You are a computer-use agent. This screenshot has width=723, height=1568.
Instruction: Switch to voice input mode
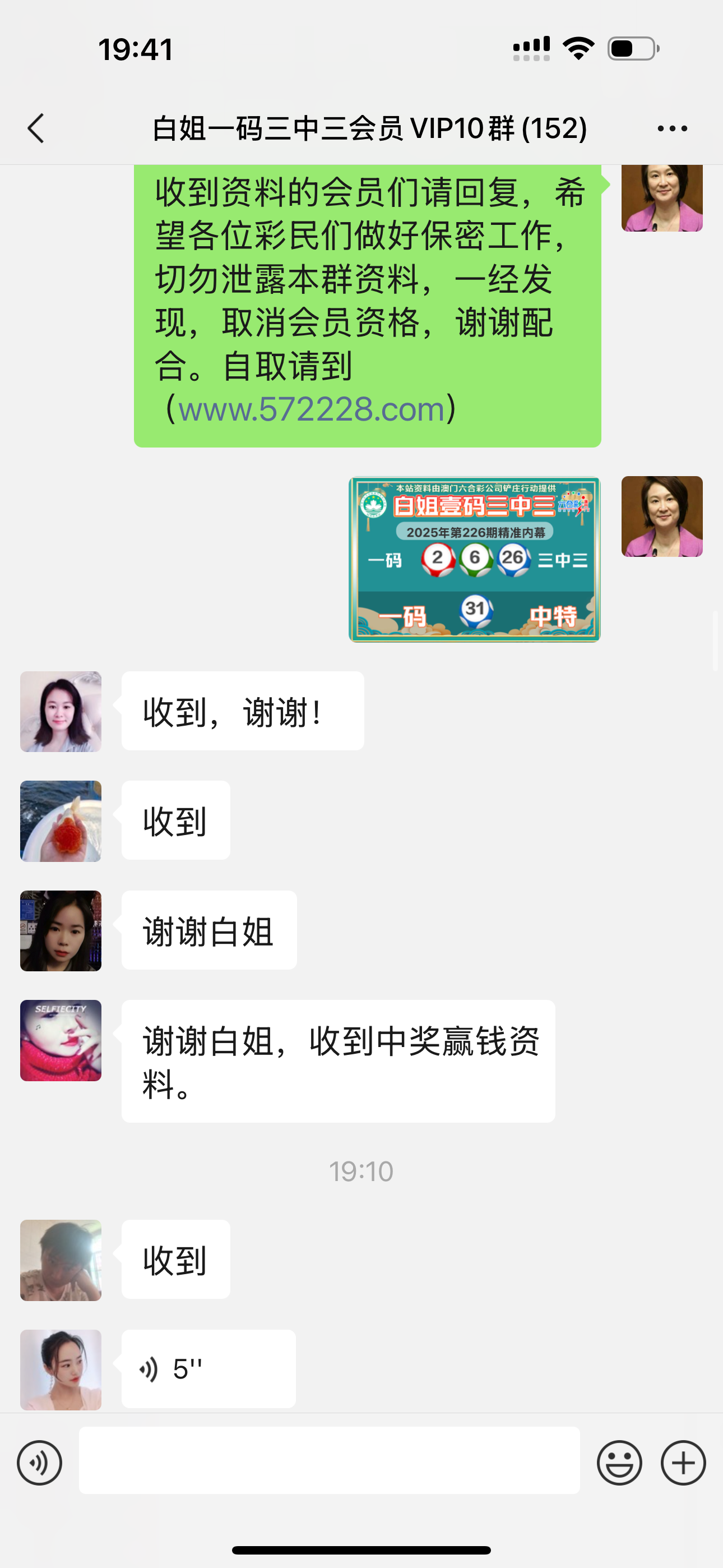(40, 1462)
